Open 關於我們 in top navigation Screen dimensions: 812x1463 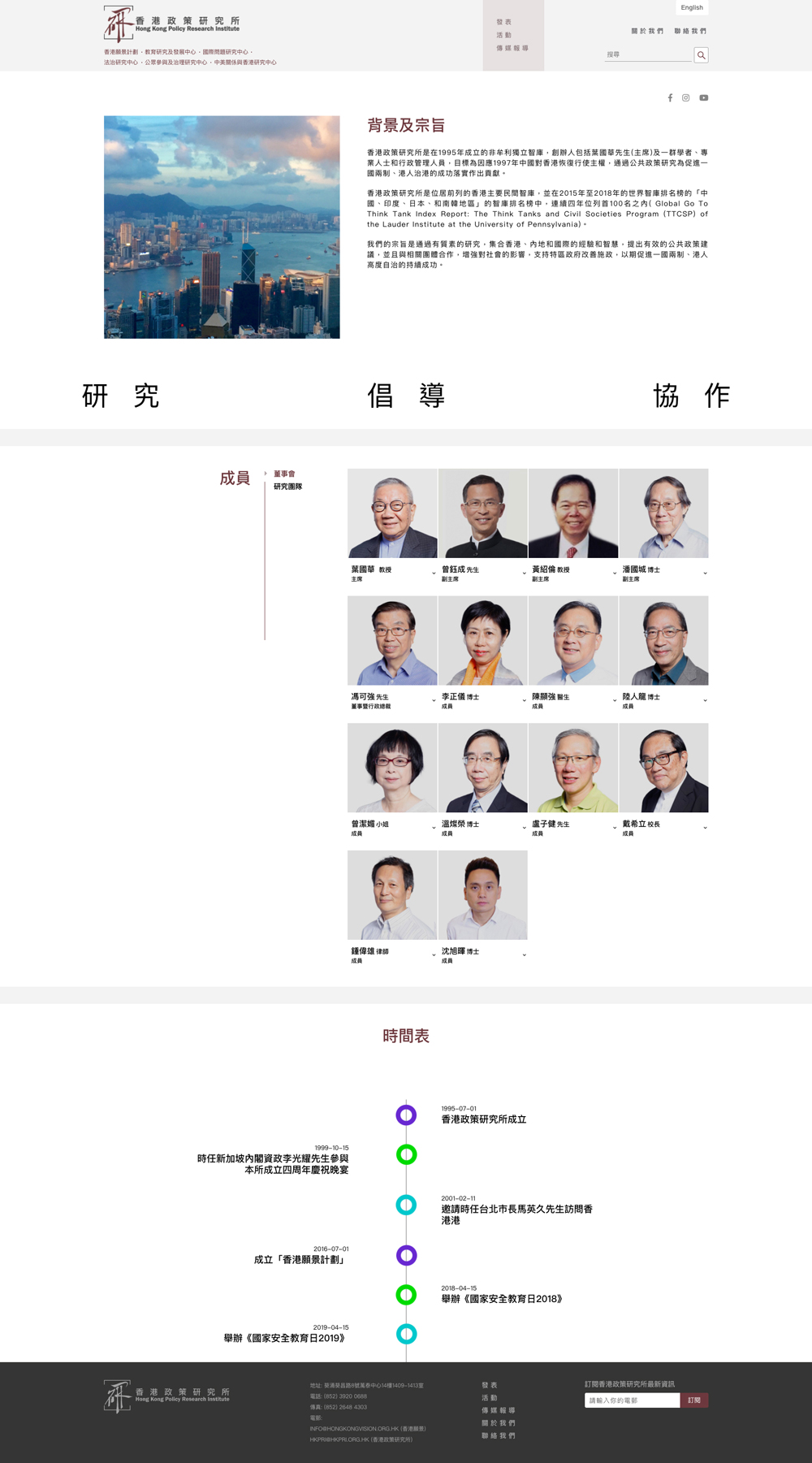click(647, 32)
